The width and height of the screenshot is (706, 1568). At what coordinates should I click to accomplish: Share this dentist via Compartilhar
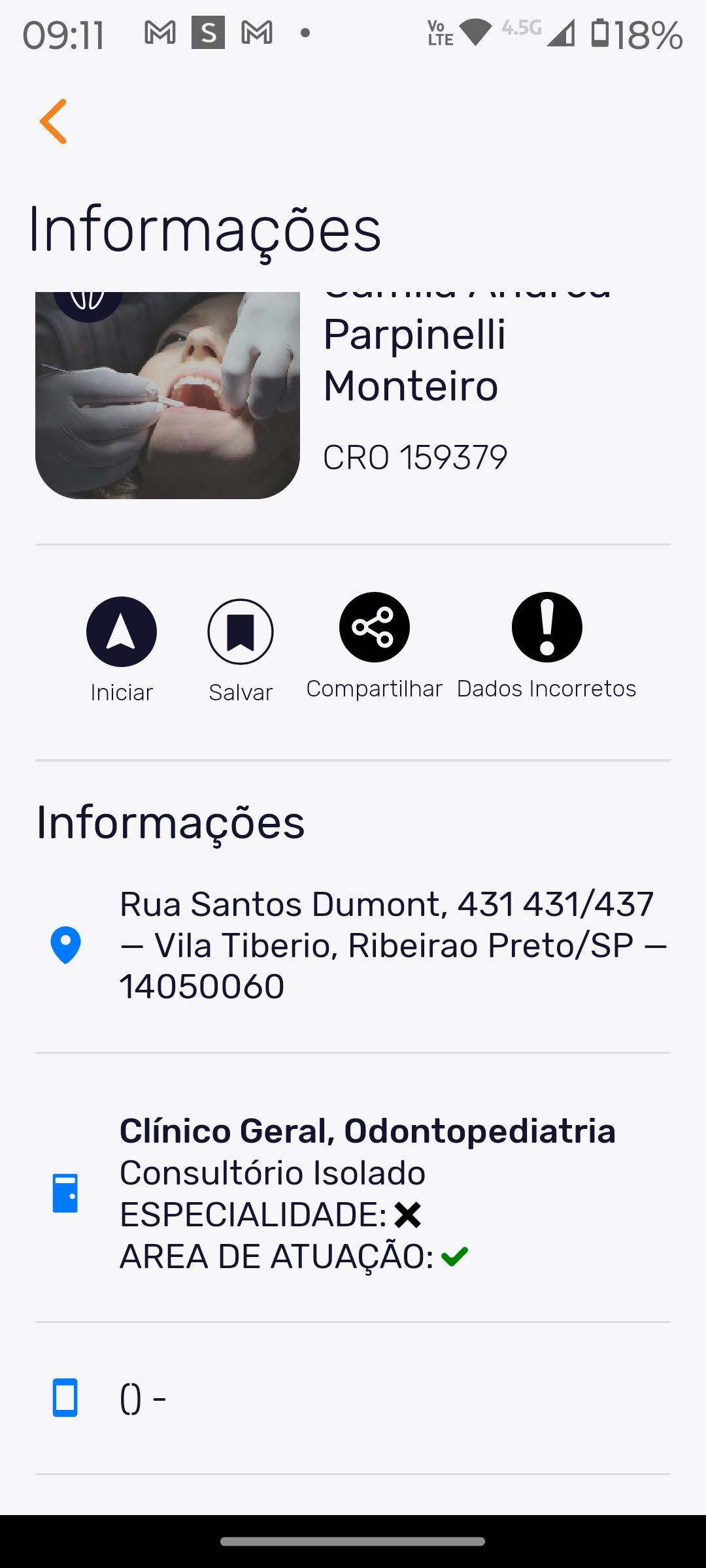(x=375, y=628)
